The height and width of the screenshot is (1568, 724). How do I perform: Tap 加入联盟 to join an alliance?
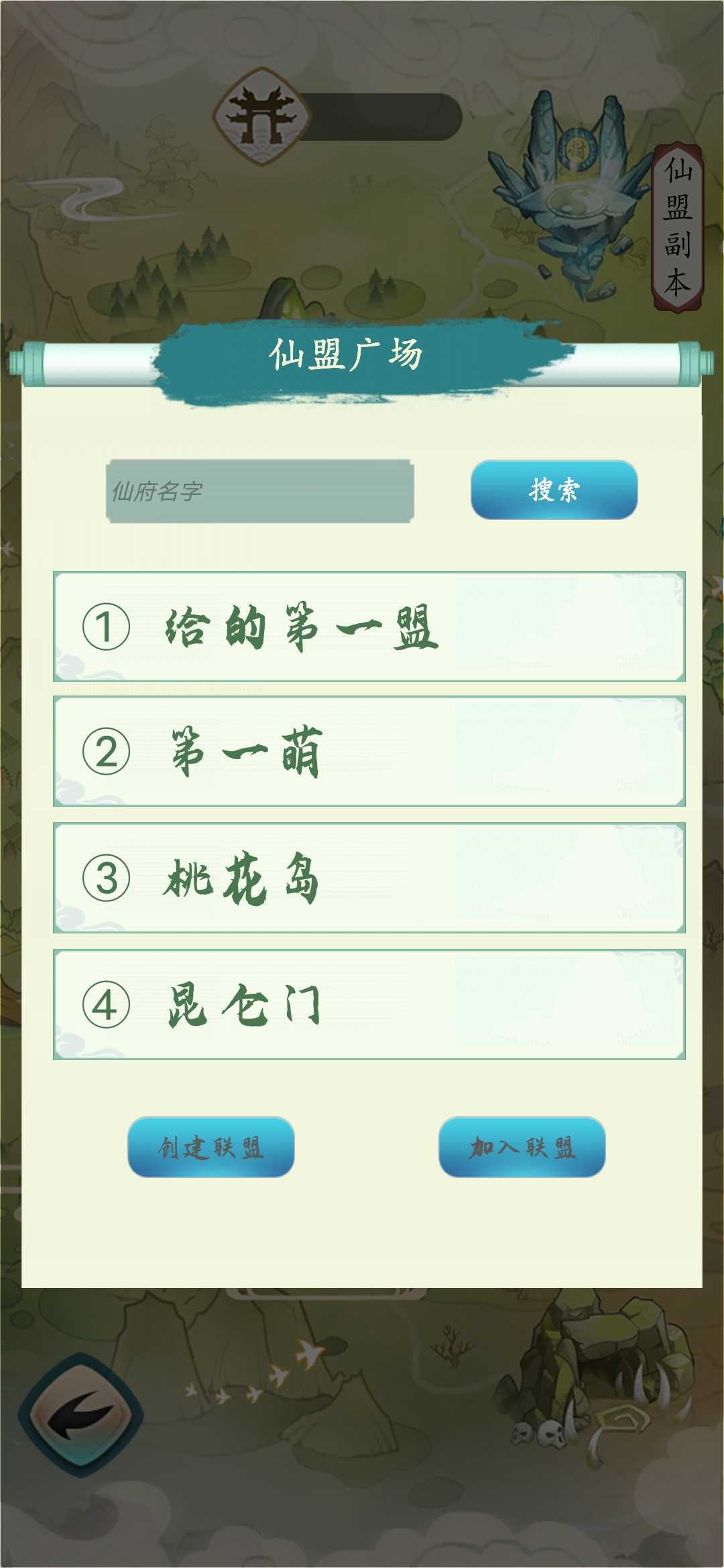click(x=522, y=1147)
